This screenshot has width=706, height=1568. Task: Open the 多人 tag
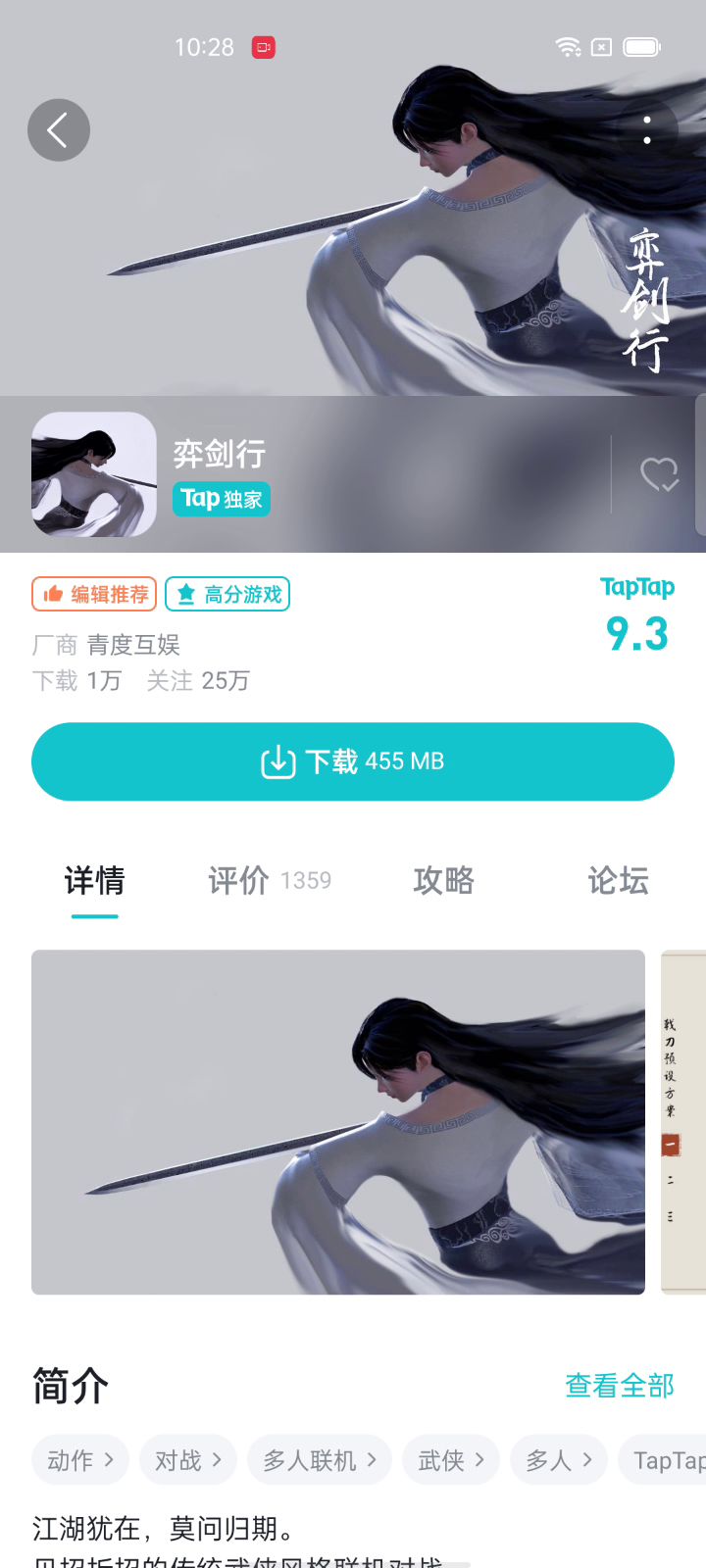click(559, 1460)
